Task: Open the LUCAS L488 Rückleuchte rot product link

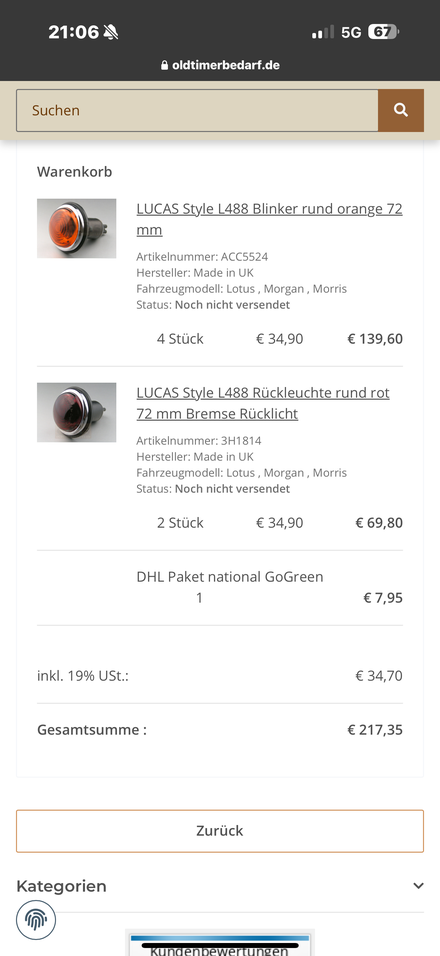Action: coord(263,403)
